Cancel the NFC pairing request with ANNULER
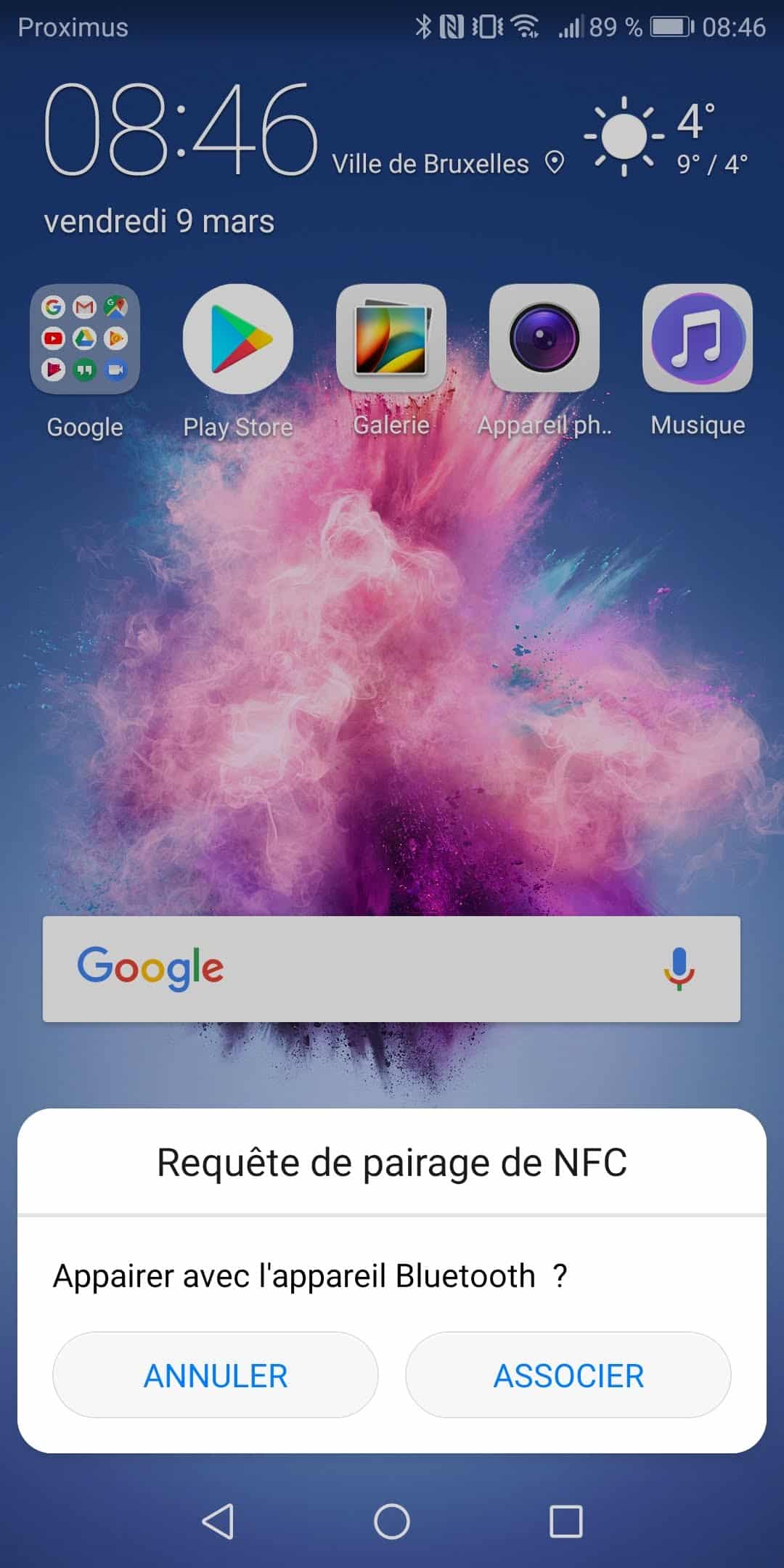784x1568 pixels. [216, 1375]
